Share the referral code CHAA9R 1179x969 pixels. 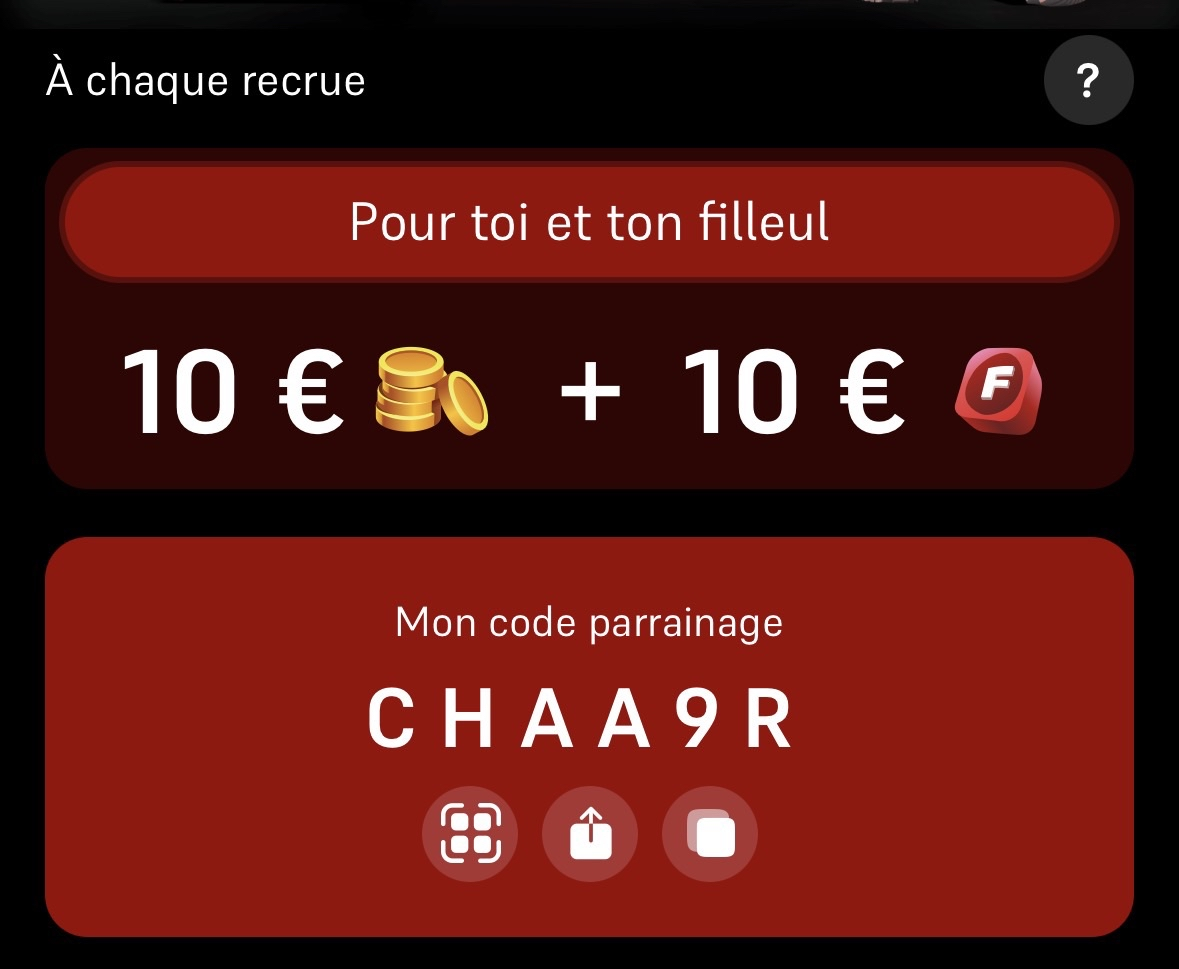coord(590,834)
